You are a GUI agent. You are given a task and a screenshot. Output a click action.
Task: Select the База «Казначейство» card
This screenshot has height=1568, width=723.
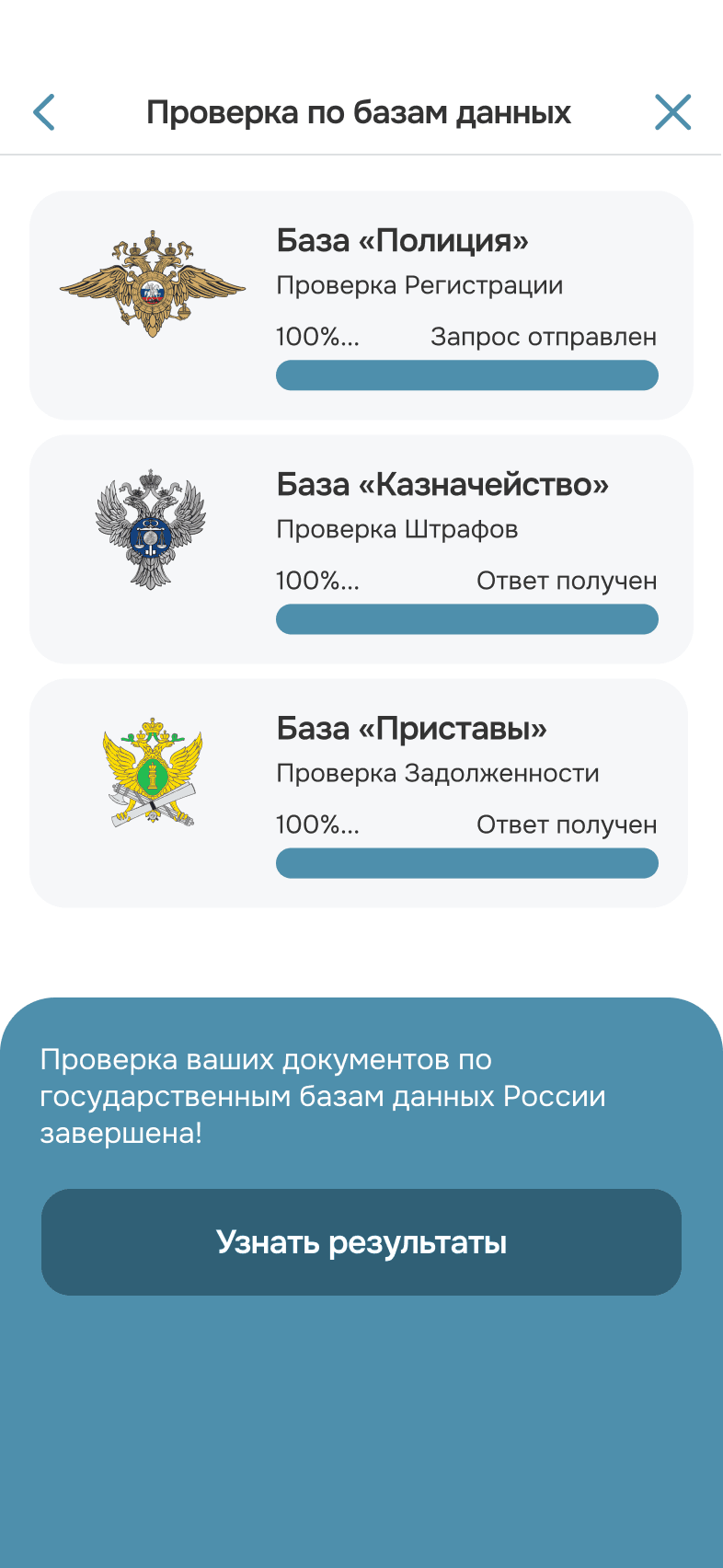point(361,548)
